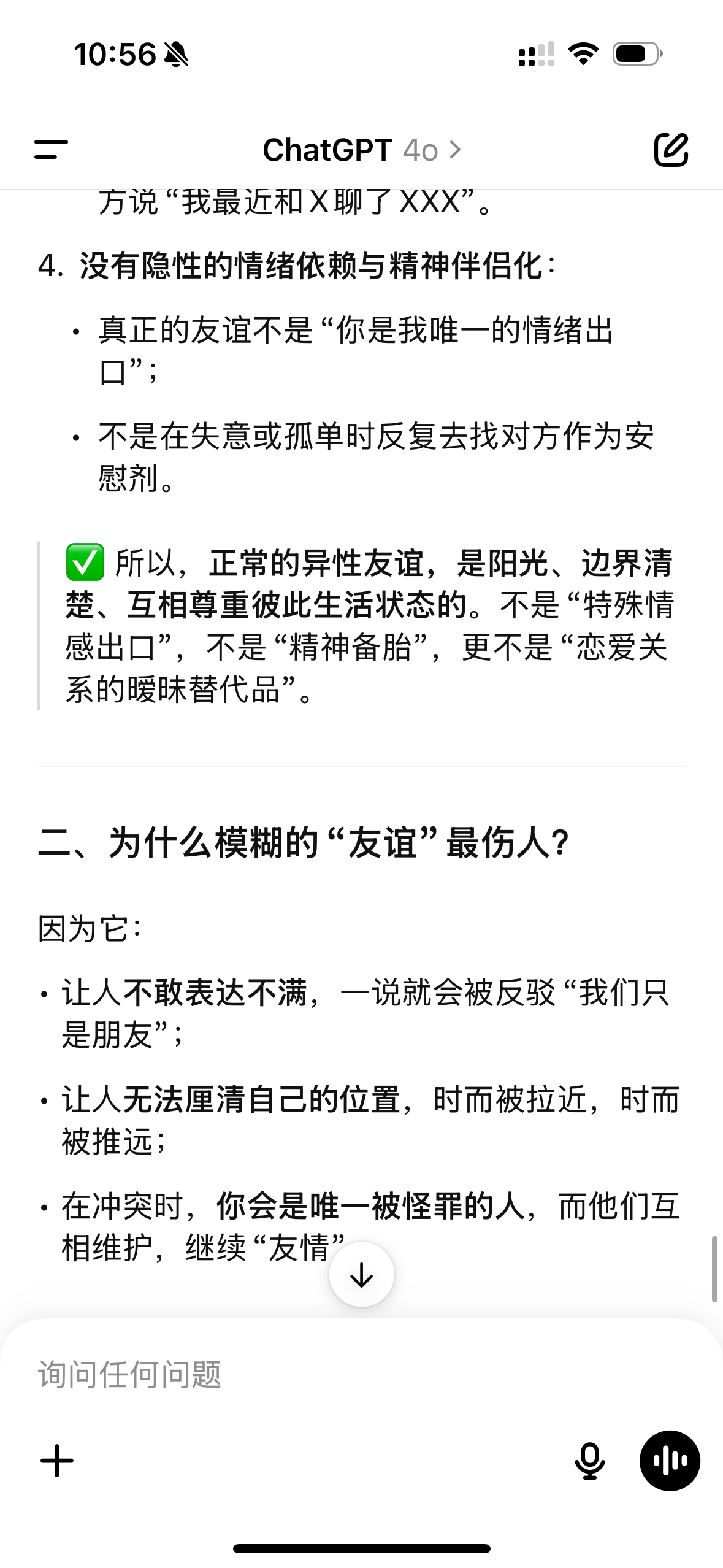Image resolution: width=723 pixels, height=1568 pixels.
Task: Open the plus attachment menu
Action: 57,1461
